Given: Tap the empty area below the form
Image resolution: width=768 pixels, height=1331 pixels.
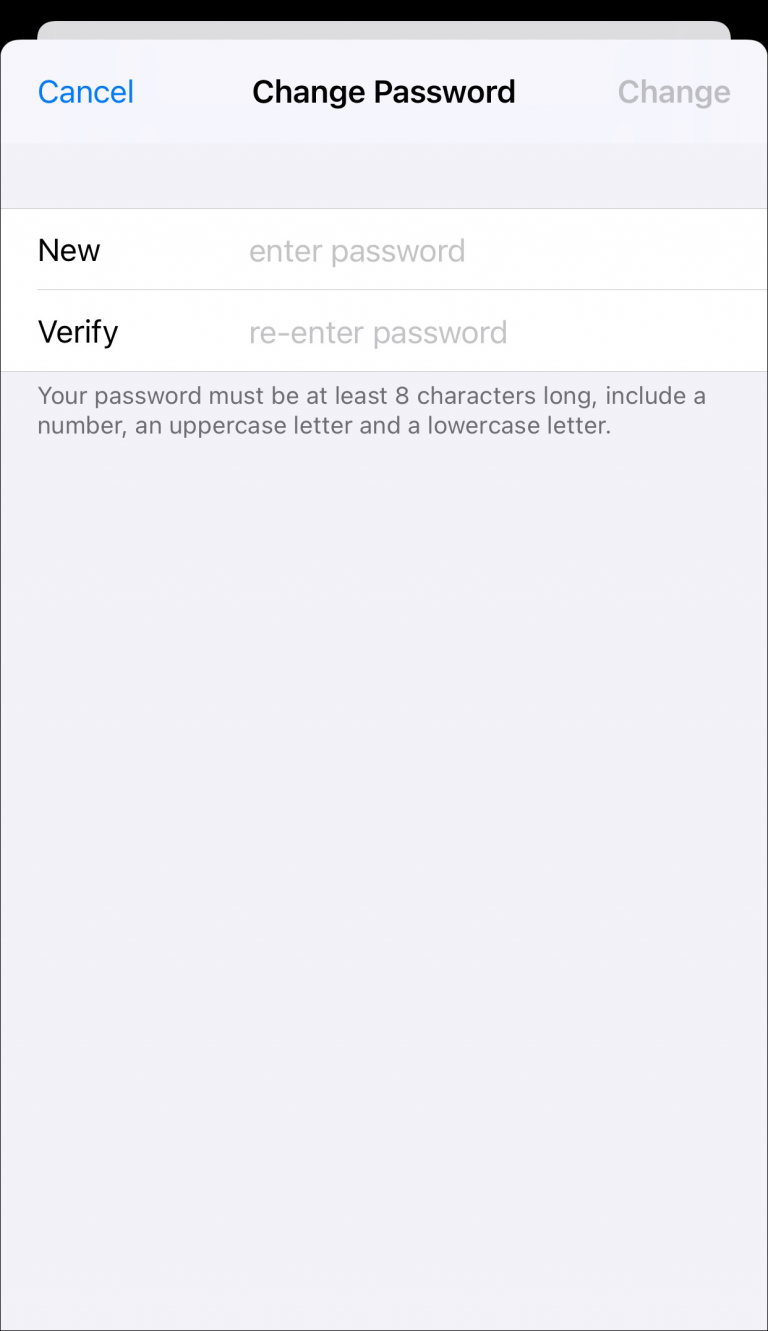Looking at the screenshot, I should tap(384, 800).
